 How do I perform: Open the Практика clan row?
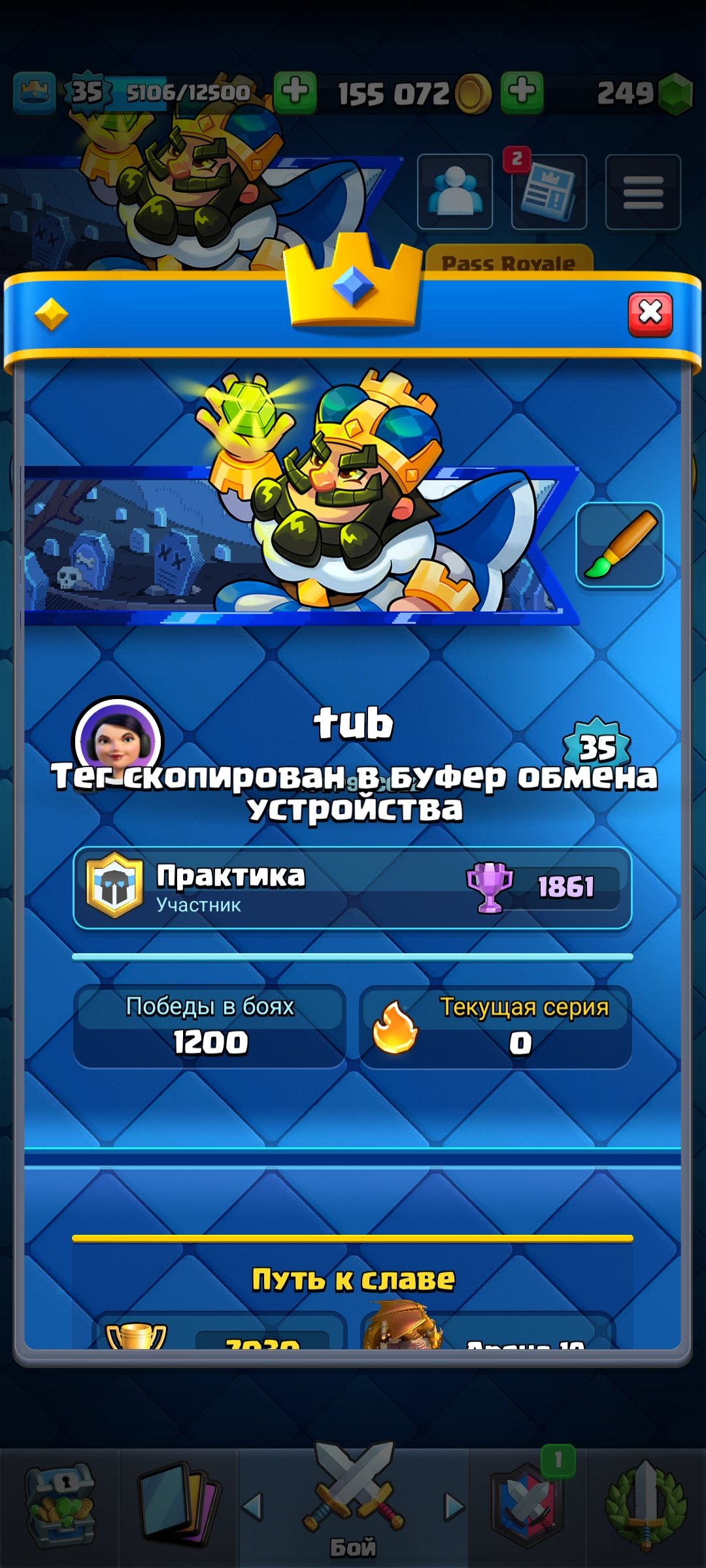tap(352, 888)
